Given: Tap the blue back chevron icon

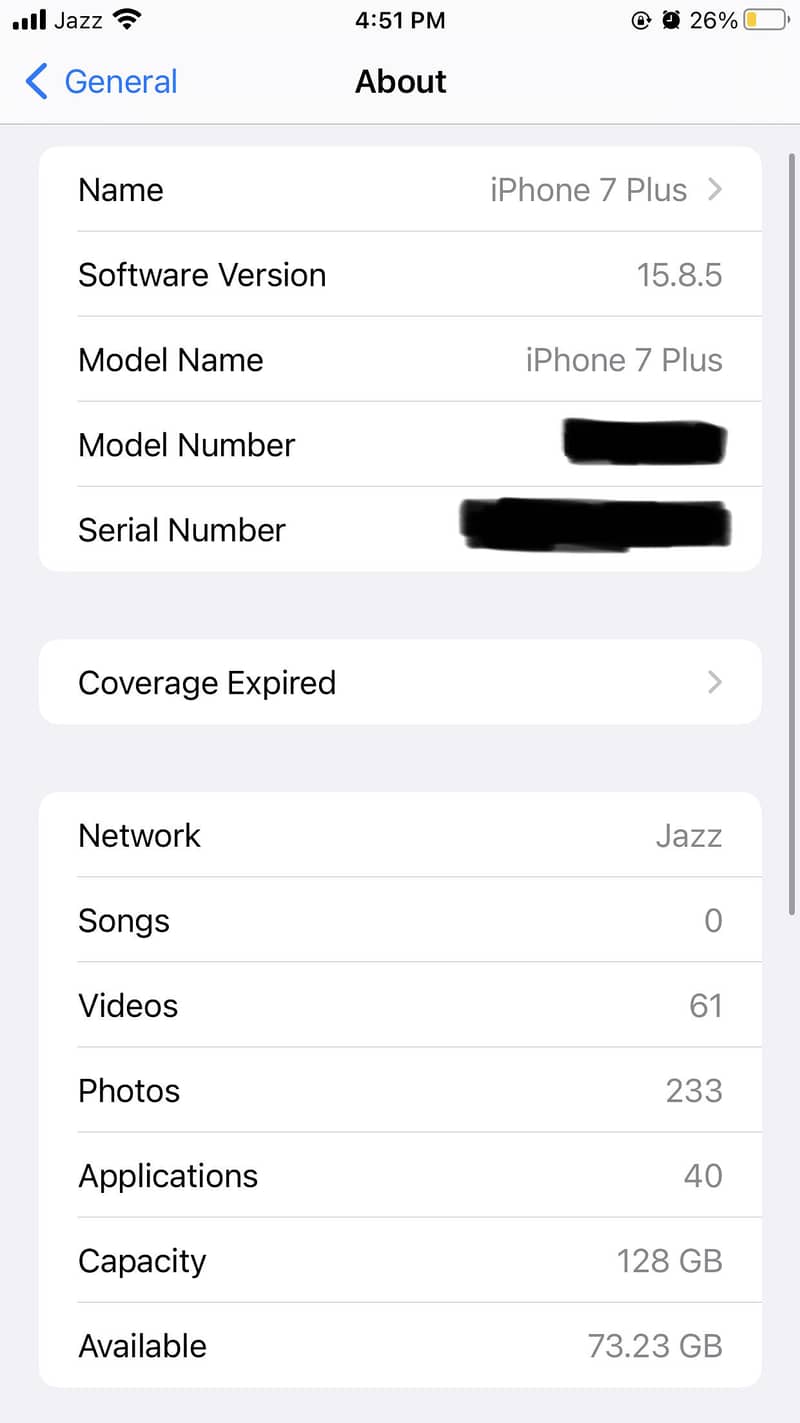Looking at the screenshot, I should point(36,82).
